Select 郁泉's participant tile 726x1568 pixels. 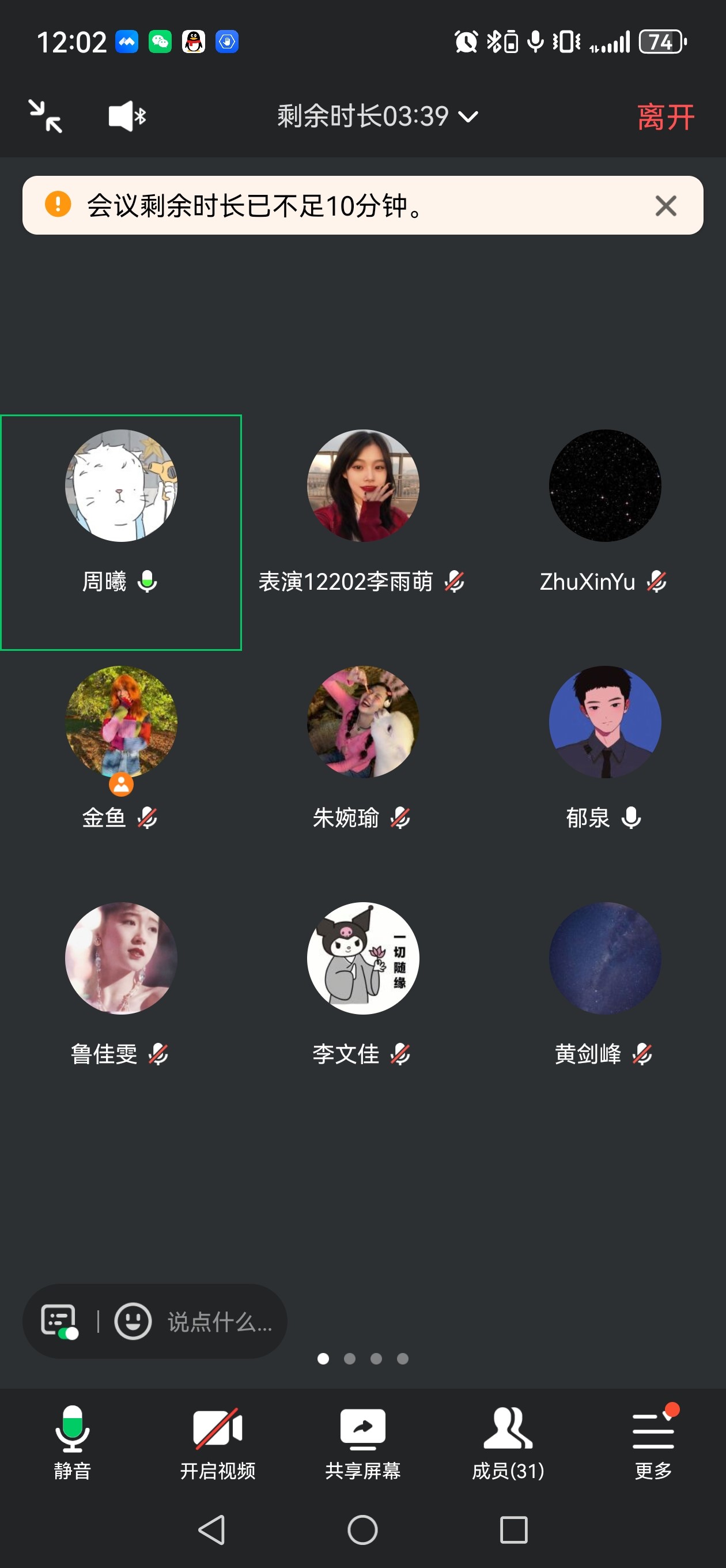pyautogui.click(x=604, y=748)
